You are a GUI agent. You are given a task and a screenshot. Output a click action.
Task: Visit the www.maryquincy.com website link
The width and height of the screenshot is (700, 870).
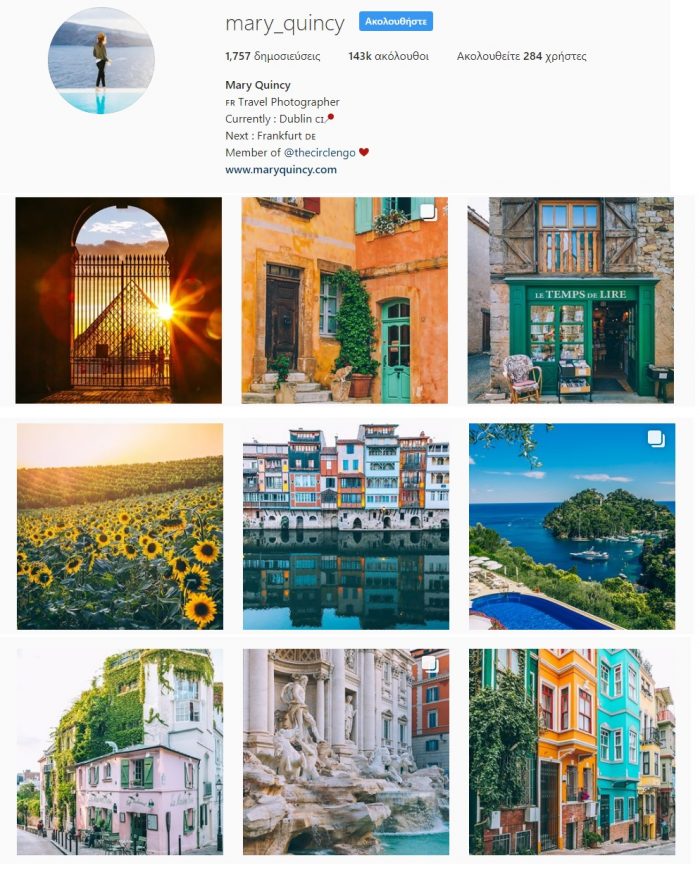click(x=280, y=170)
